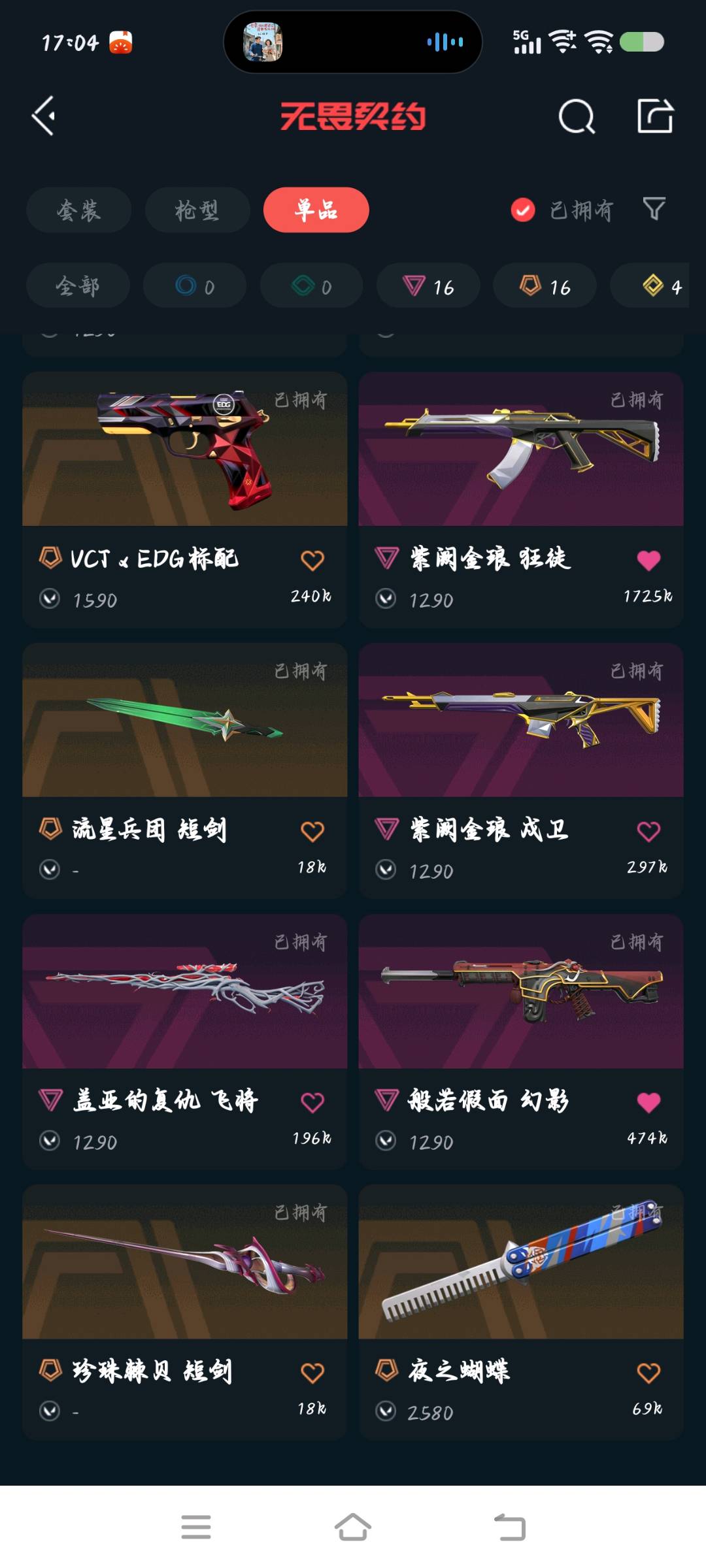The width and height of the screenshot is (706, 1568).
Task: Filter by the orange tier chip showing 16
Action: click(545, 286)
